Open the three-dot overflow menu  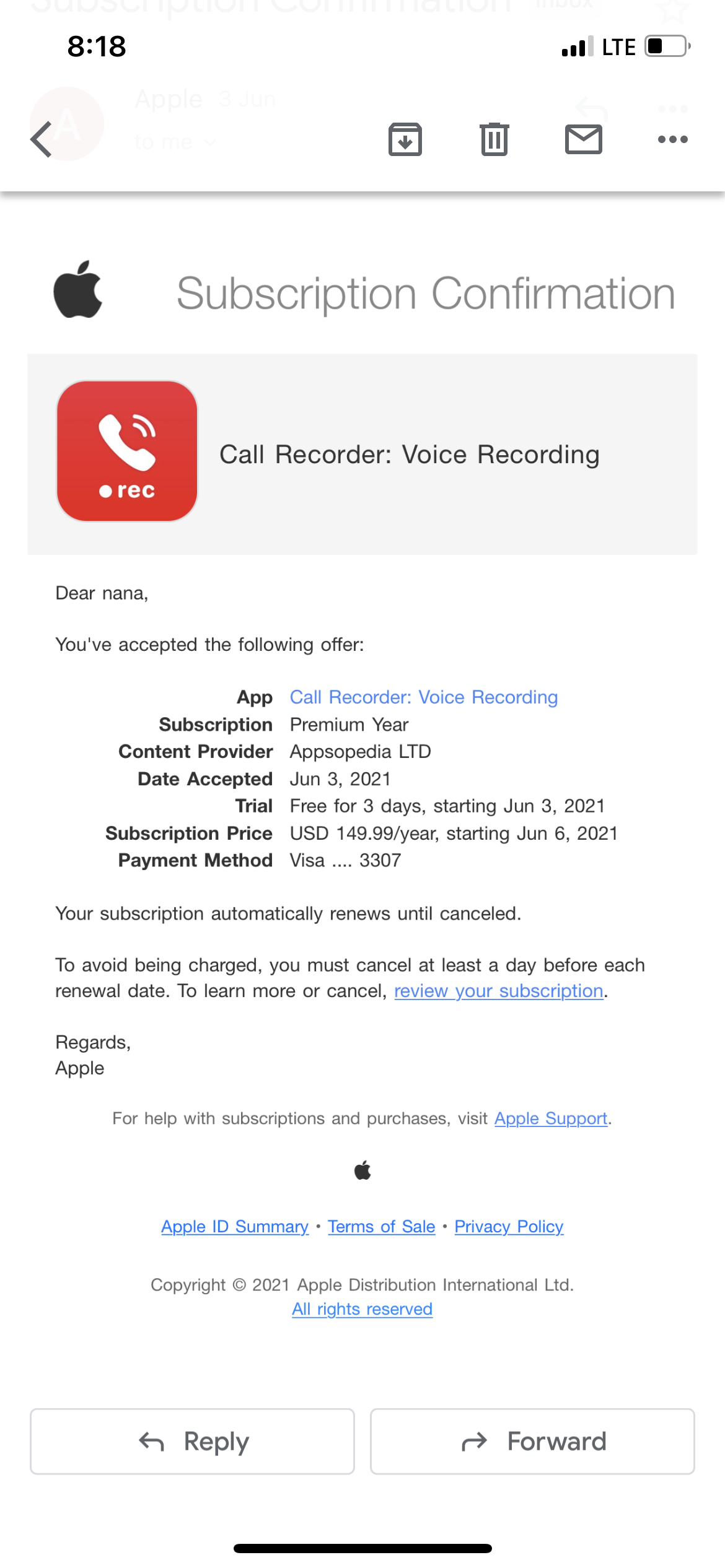[672, 139]
